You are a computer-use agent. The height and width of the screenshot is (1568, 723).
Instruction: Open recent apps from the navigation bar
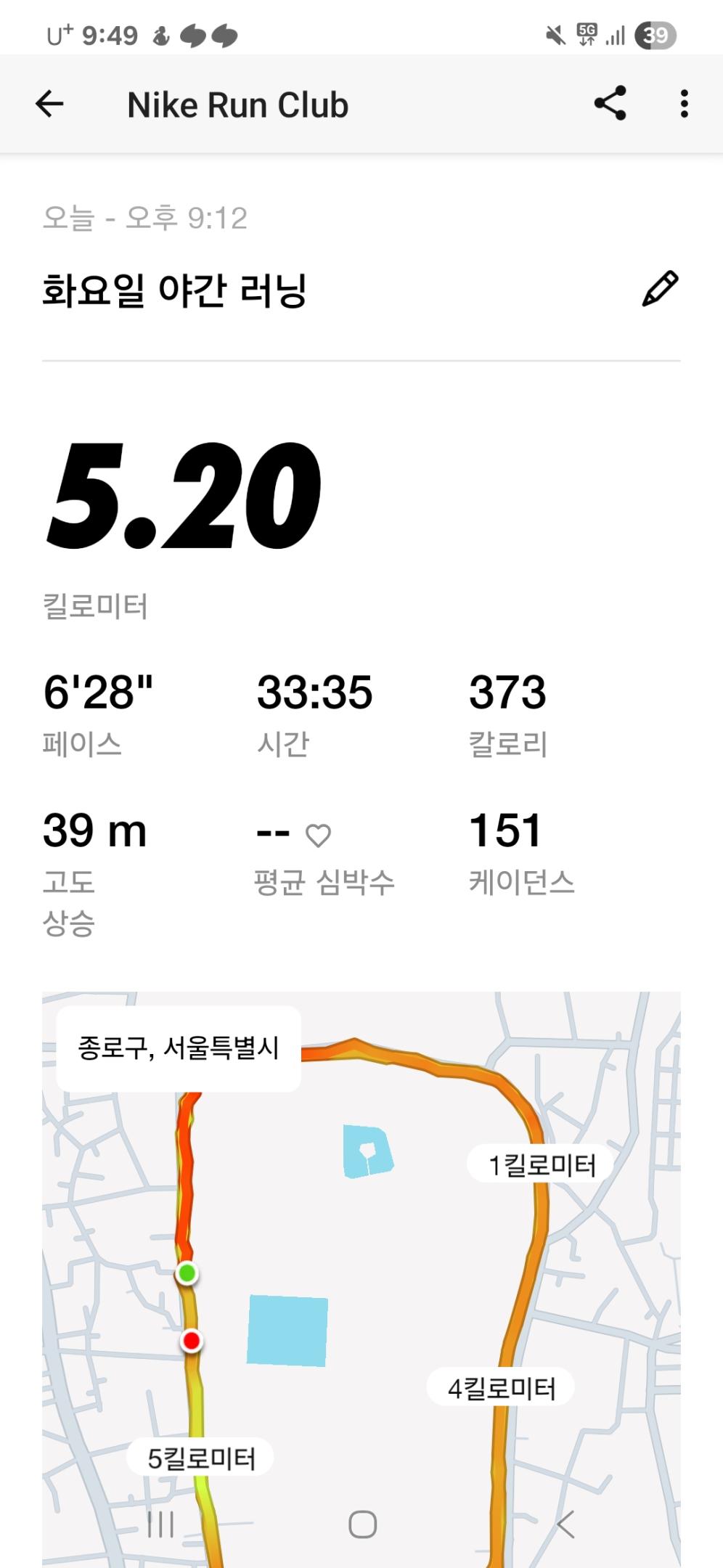pos(160,1524)
